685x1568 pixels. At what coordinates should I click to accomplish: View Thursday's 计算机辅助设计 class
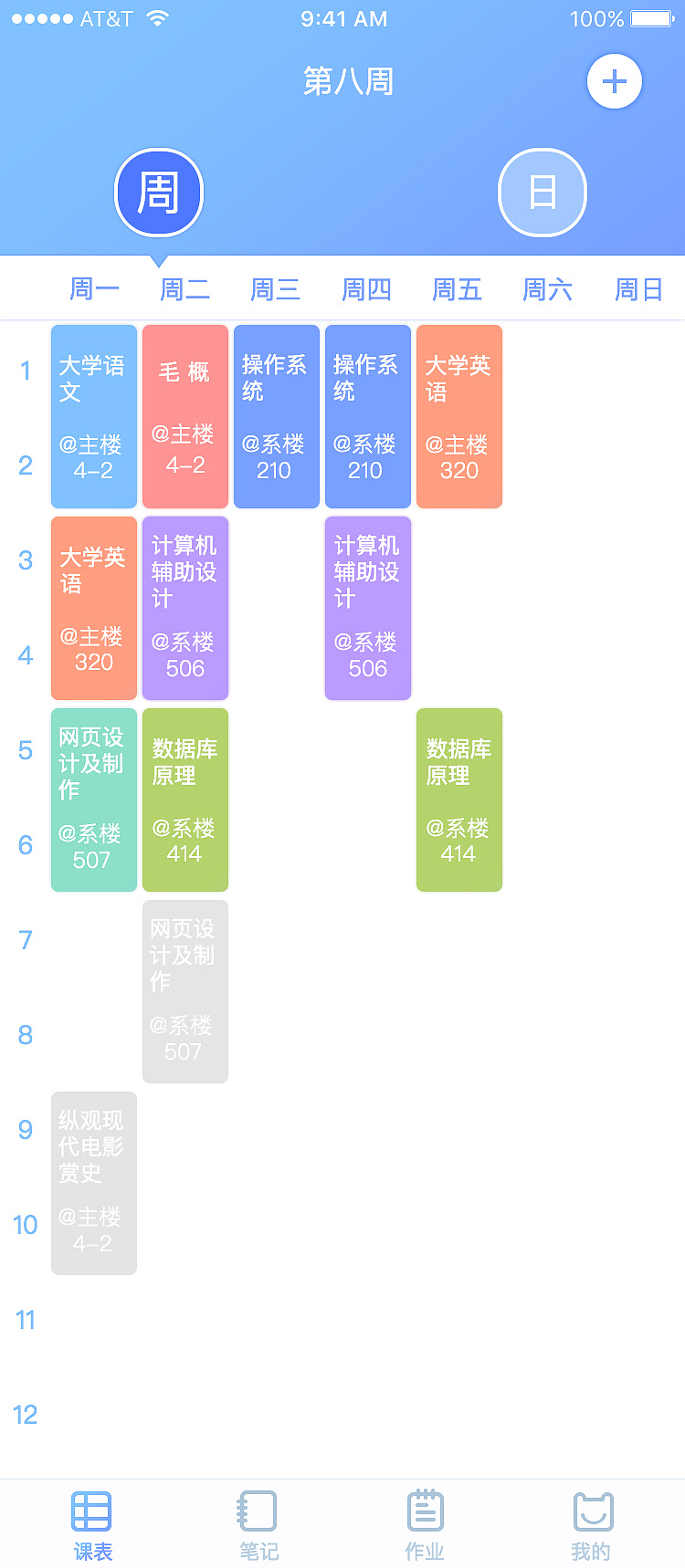pyautogui.click(x=368, y=608)
